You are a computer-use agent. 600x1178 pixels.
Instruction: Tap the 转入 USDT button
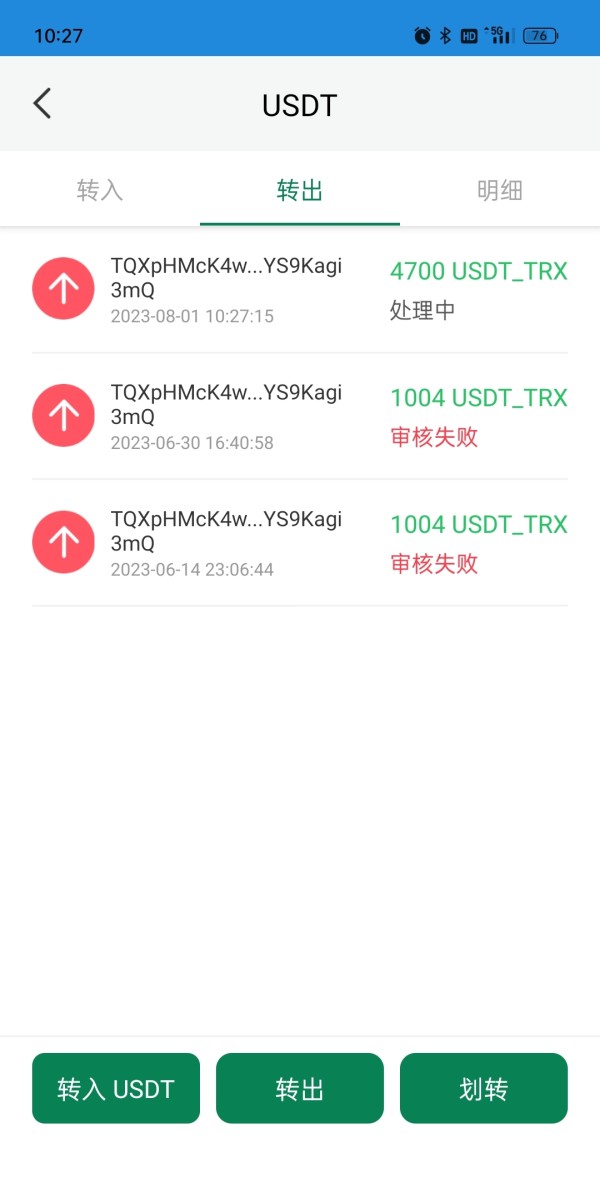[116, 1088]
